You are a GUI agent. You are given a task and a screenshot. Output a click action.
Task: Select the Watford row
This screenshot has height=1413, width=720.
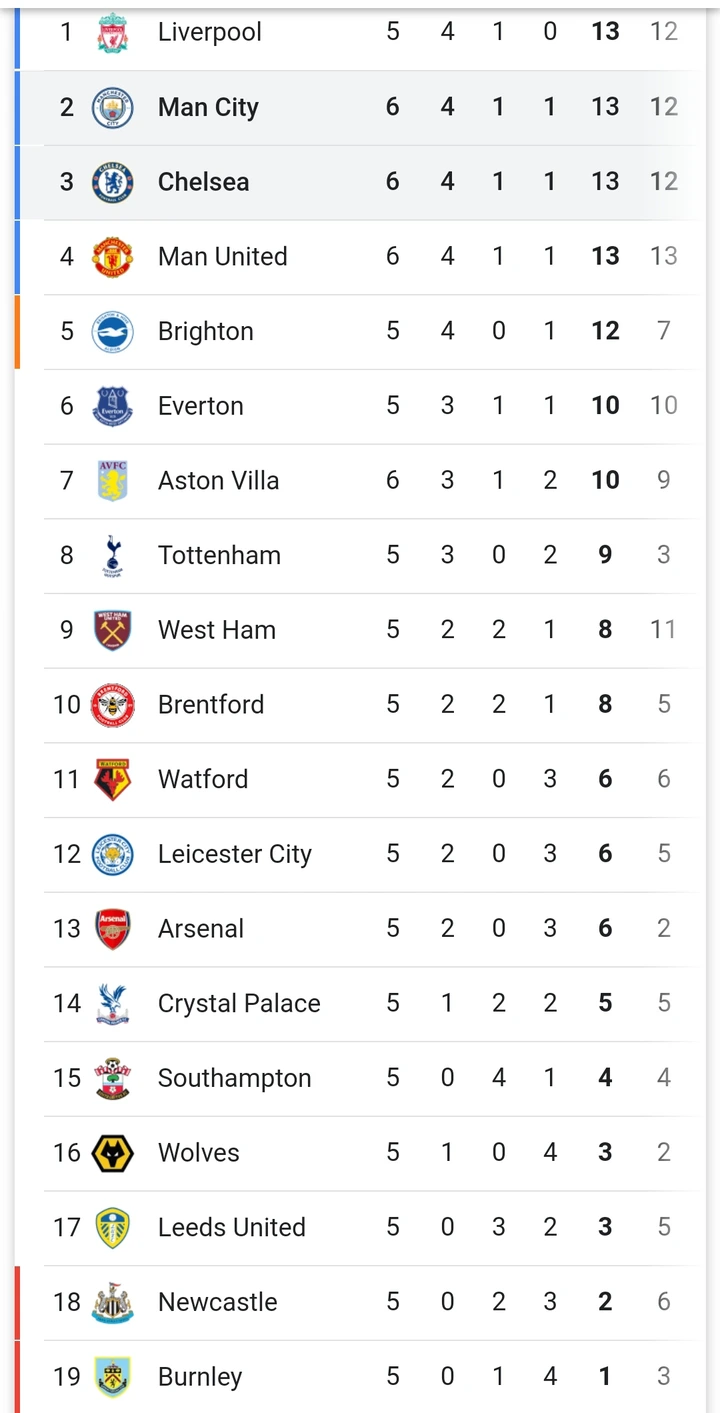[x=360, y=780]
